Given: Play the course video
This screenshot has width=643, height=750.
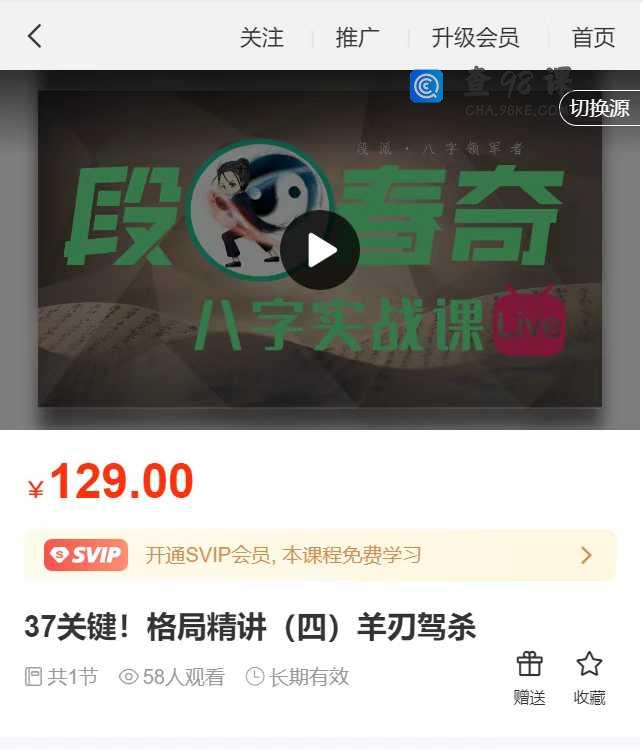Looking at the screenshot, I should click(x=320, y=250).
